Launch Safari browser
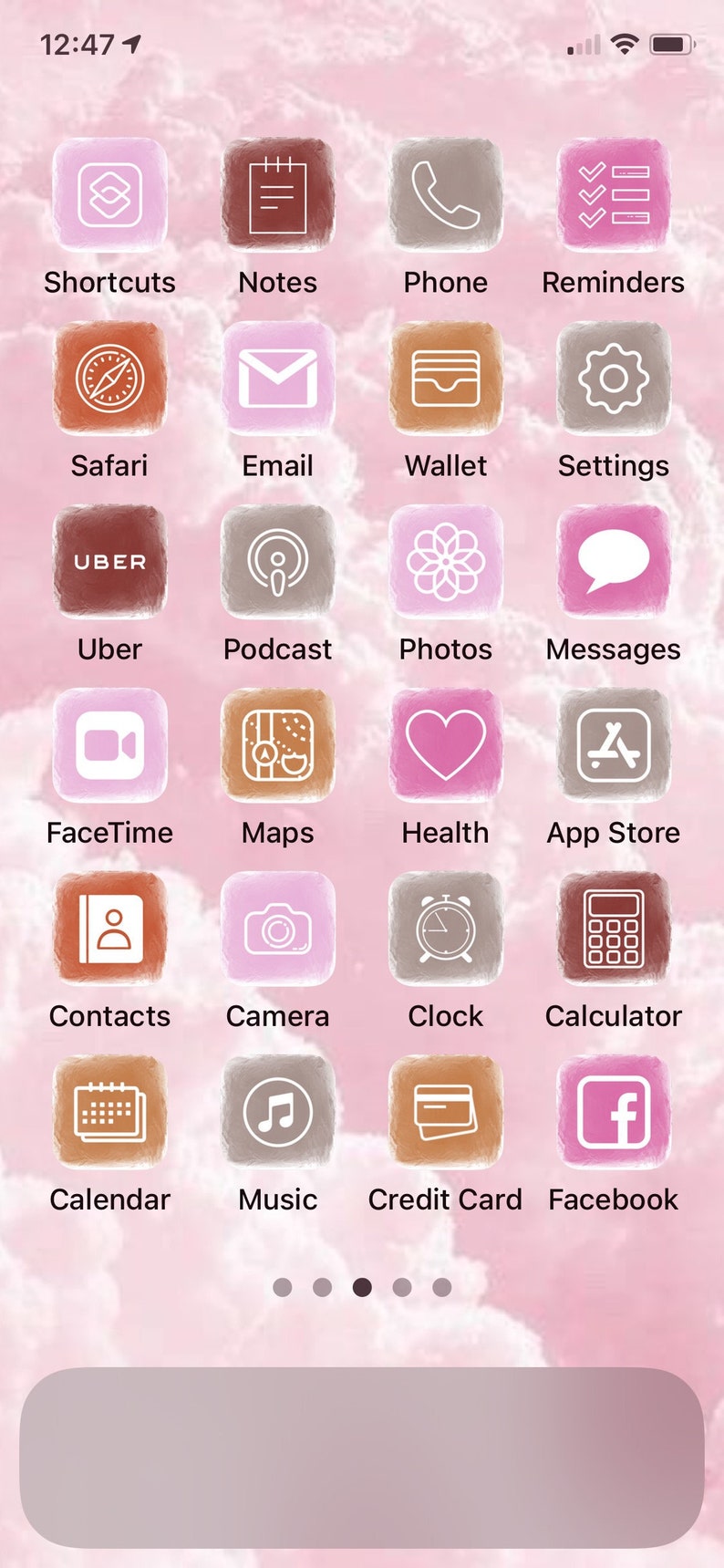The image size is (724, 1568). [109, 378]
